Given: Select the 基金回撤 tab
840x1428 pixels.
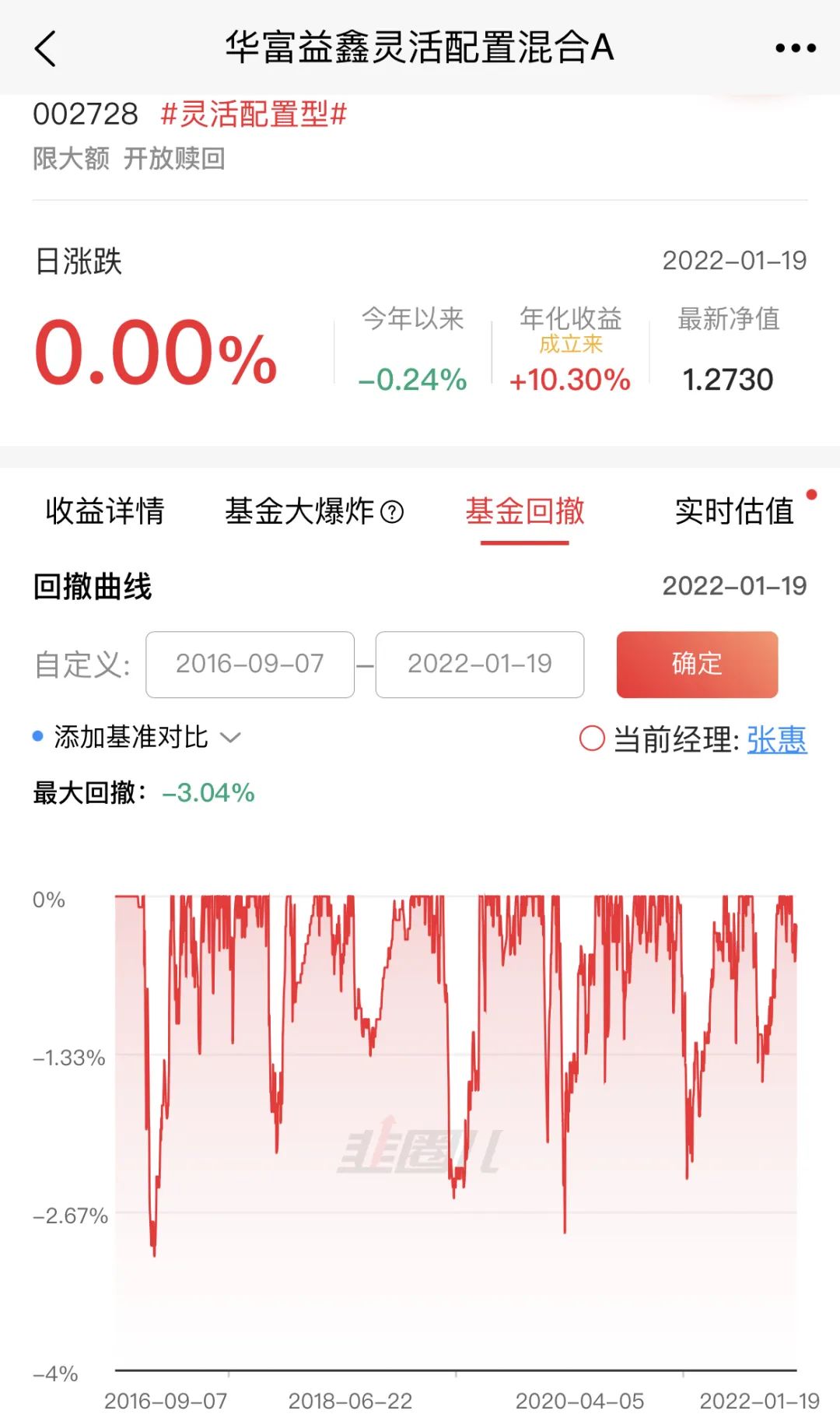Looking at the screenshot, I should point(525,511).
